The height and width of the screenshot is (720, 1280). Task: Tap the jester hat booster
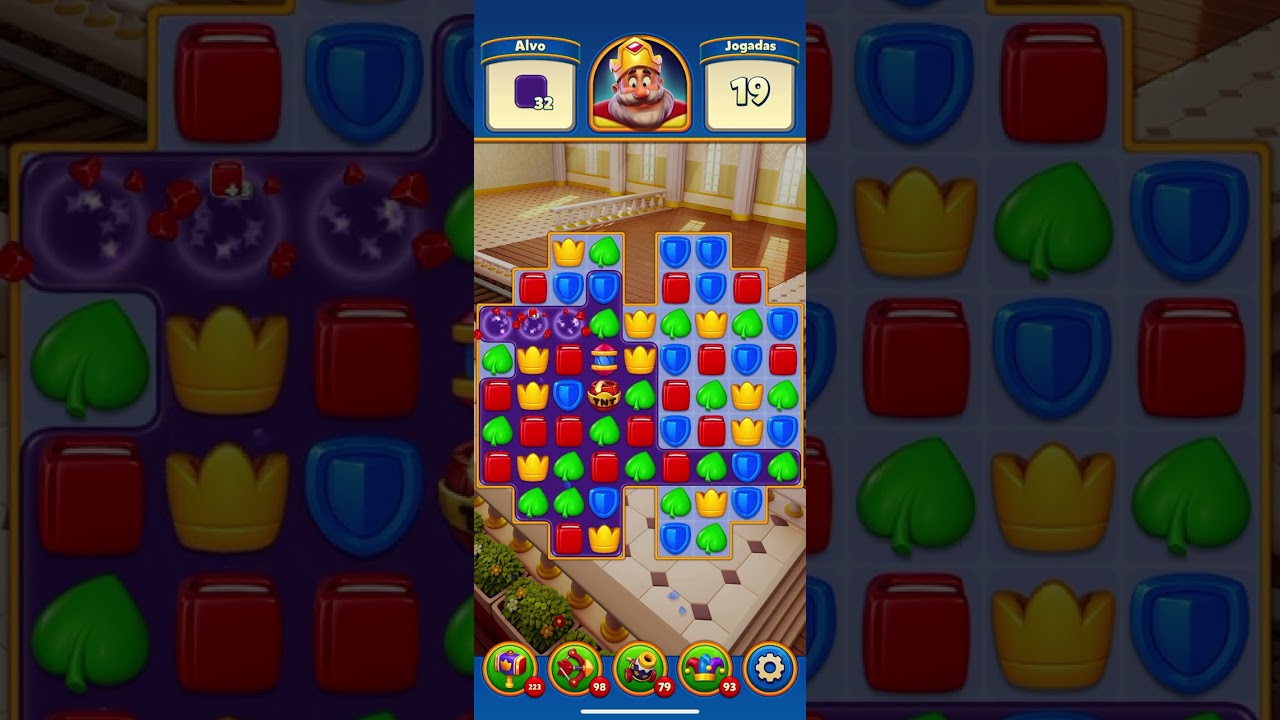coord(705,667)
